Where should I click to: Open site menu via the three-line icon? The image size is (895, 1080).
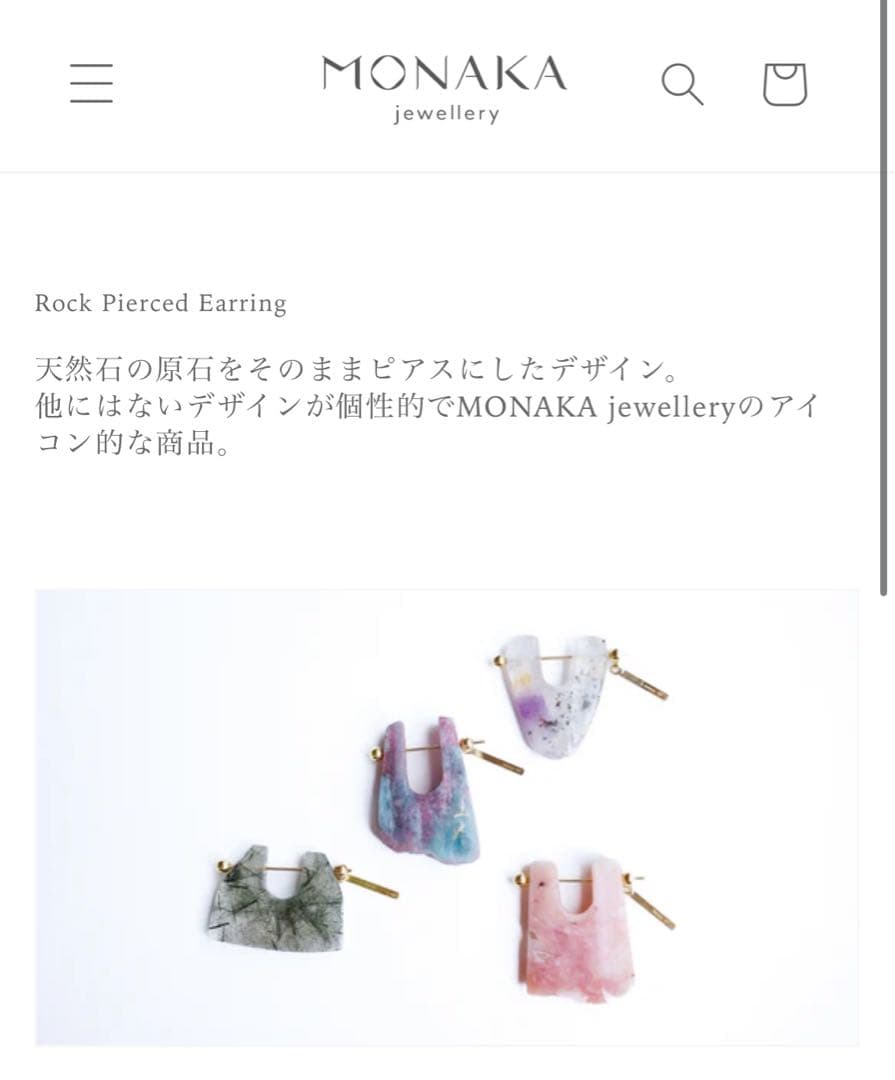(x=90, y=84)
